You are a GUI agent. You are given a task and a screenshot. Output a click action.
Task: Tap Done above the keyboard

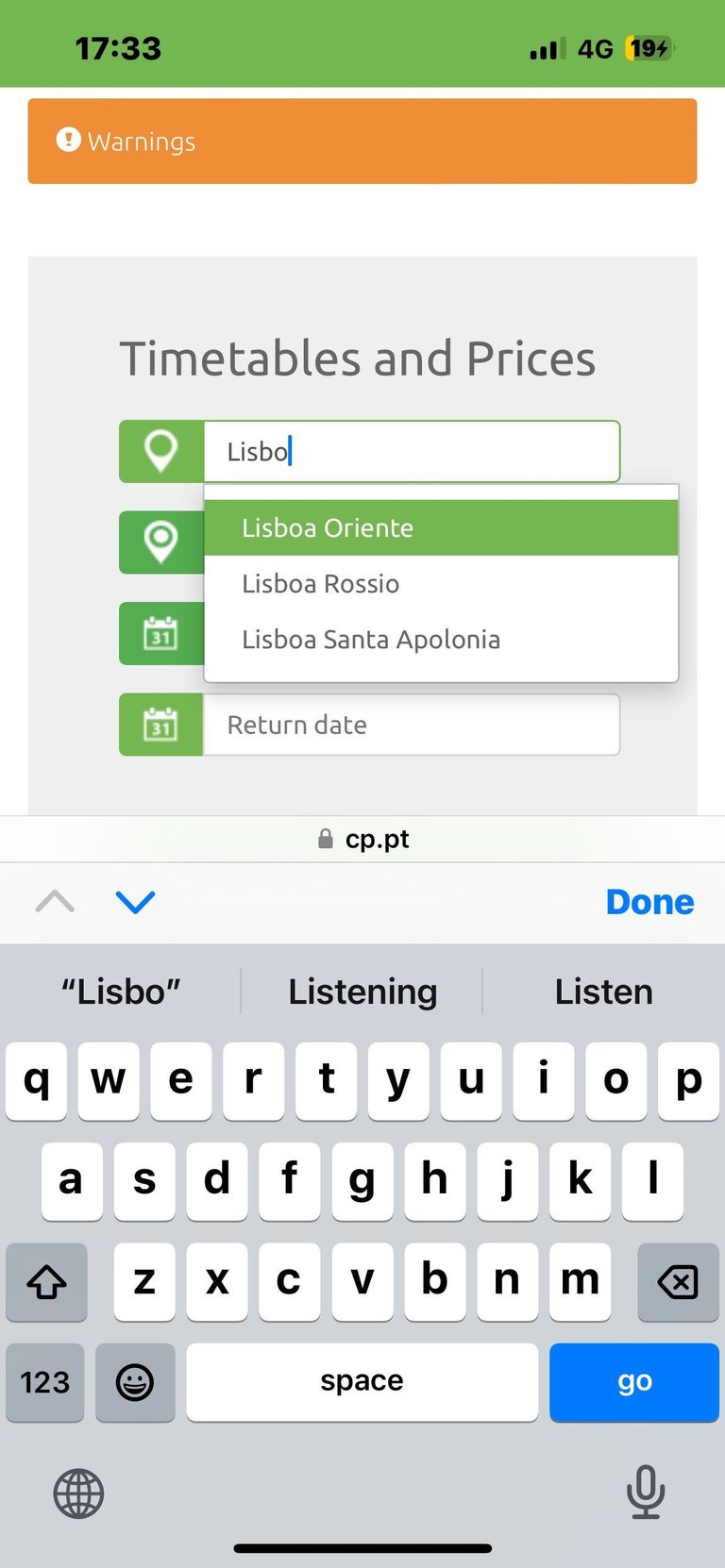(649, 902)
